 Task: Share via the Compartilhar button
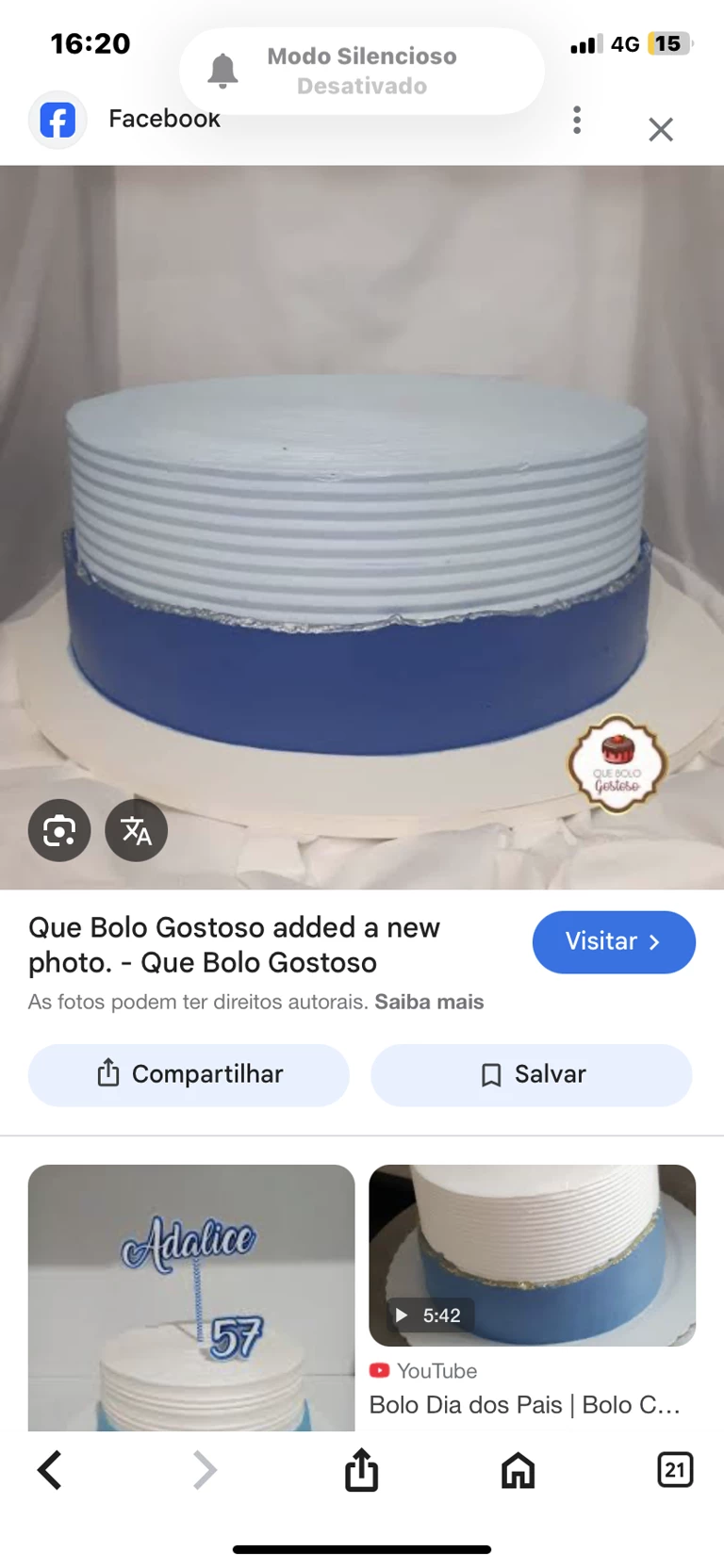pyautogui.click(x=189, y=1074)
